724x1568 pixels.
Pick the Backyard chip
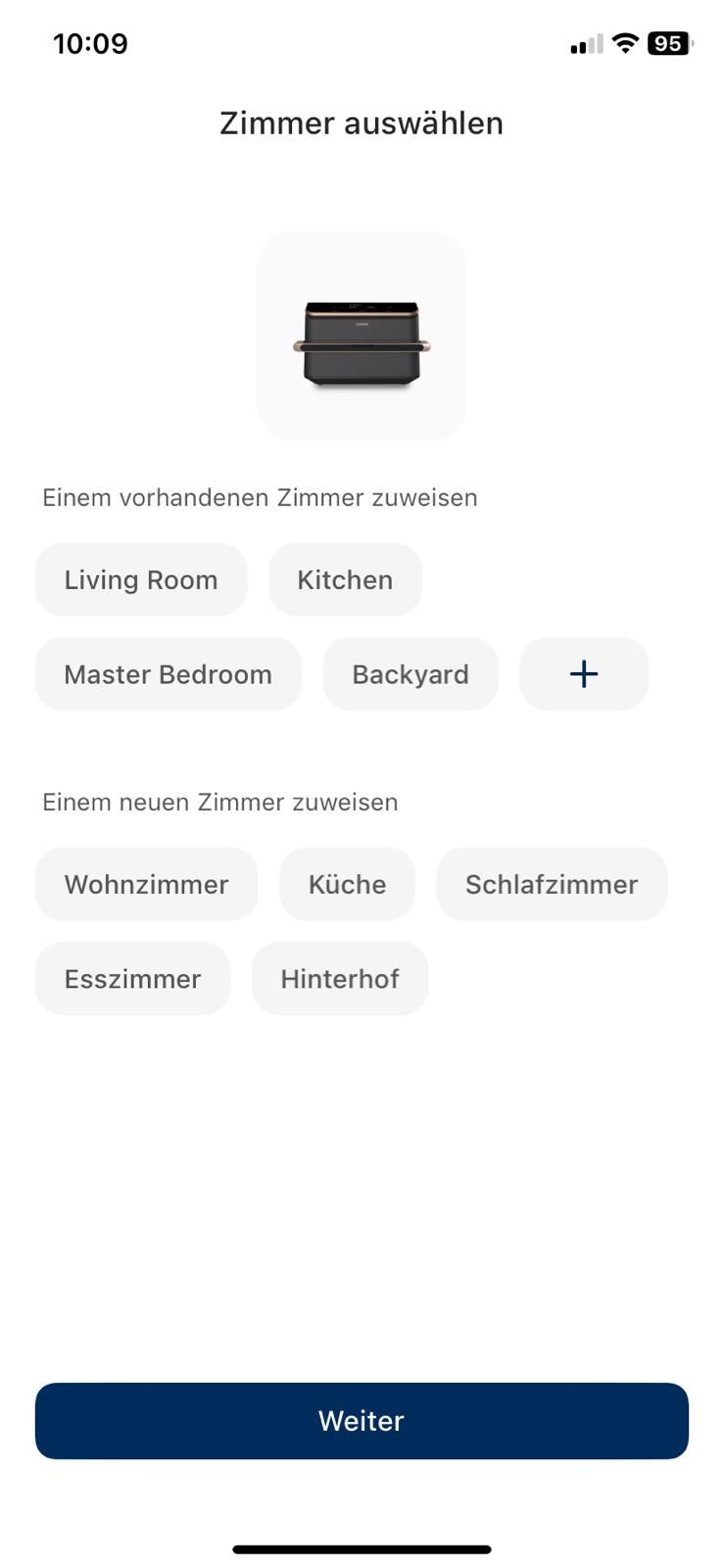[410, 674]
